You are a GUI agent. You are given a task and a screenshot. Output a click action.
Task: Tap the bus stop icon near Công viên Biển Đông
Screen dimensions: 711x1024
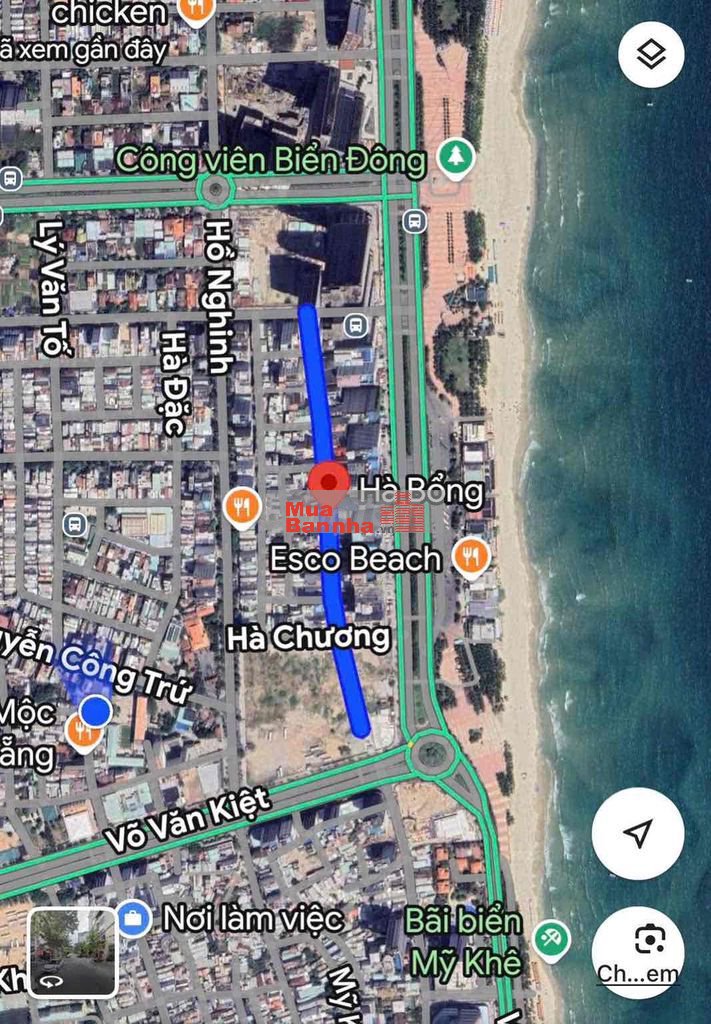click(x=414, y=221)
